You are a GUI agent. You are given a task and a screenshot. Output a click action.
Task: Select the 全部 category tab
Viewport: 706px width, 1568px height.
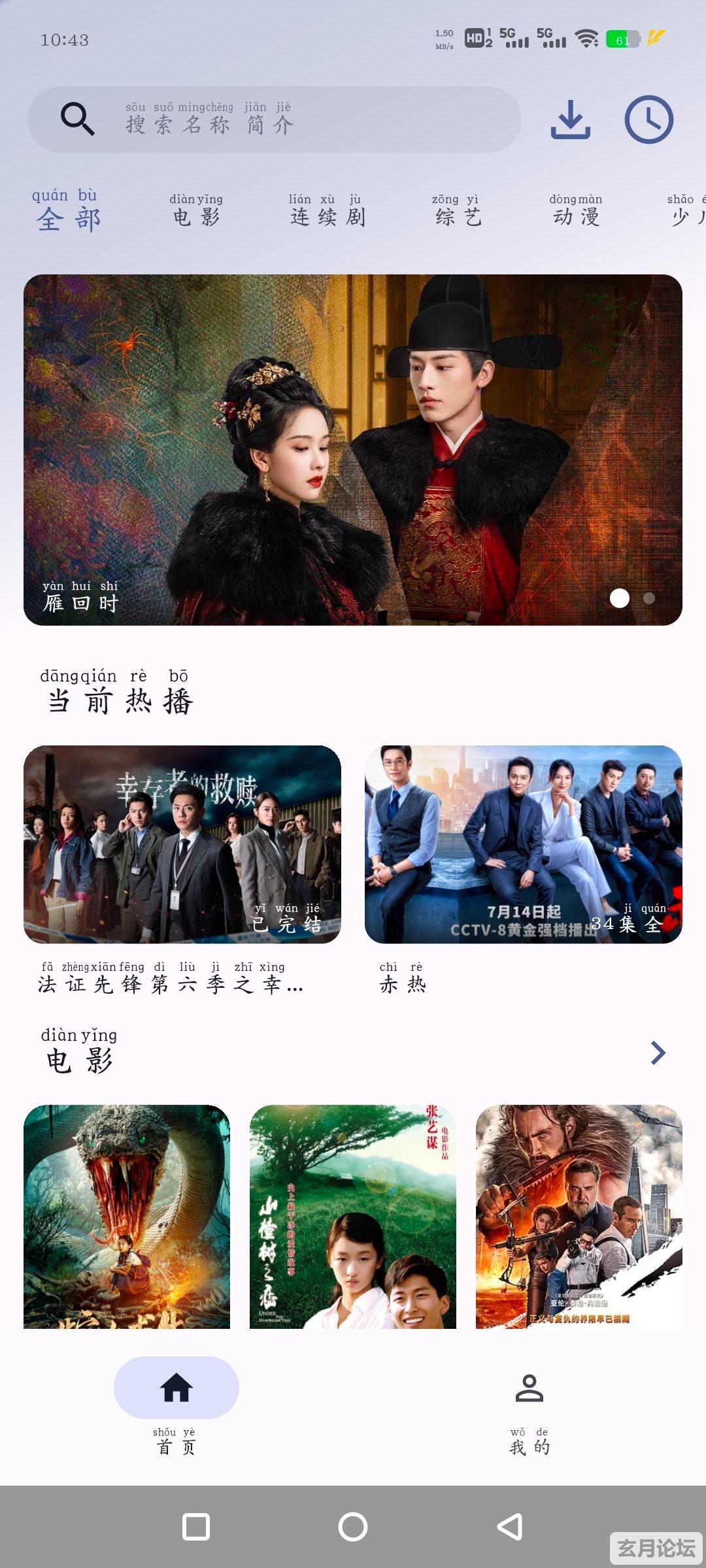67,211
